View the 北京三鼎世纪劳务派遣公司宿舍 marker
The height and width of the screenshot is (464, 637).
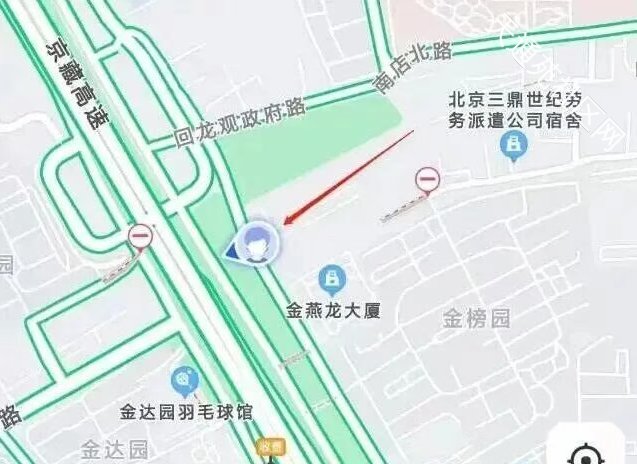[x=514, y=146]
